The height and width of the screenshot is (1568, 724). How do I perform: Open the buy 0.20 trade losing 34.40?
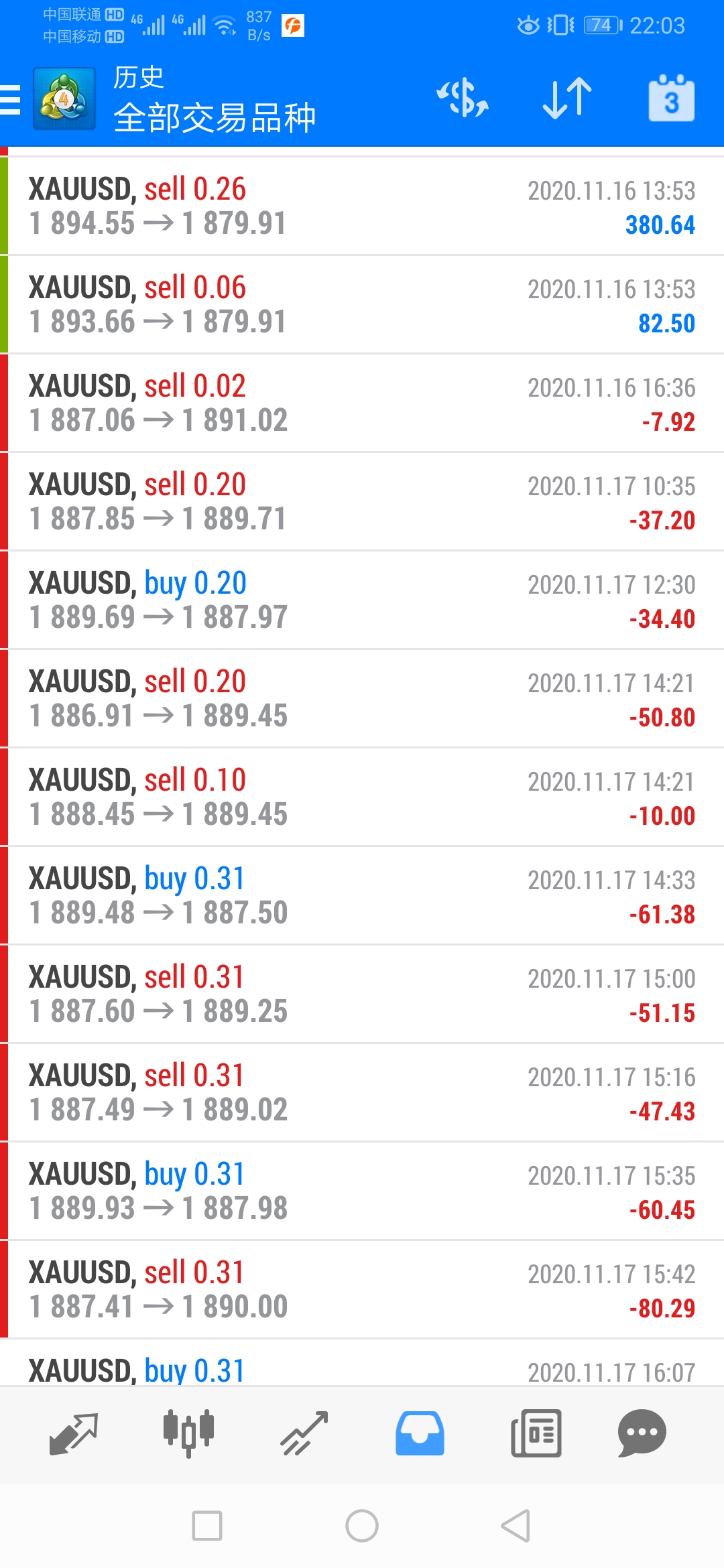coord(362,600)
